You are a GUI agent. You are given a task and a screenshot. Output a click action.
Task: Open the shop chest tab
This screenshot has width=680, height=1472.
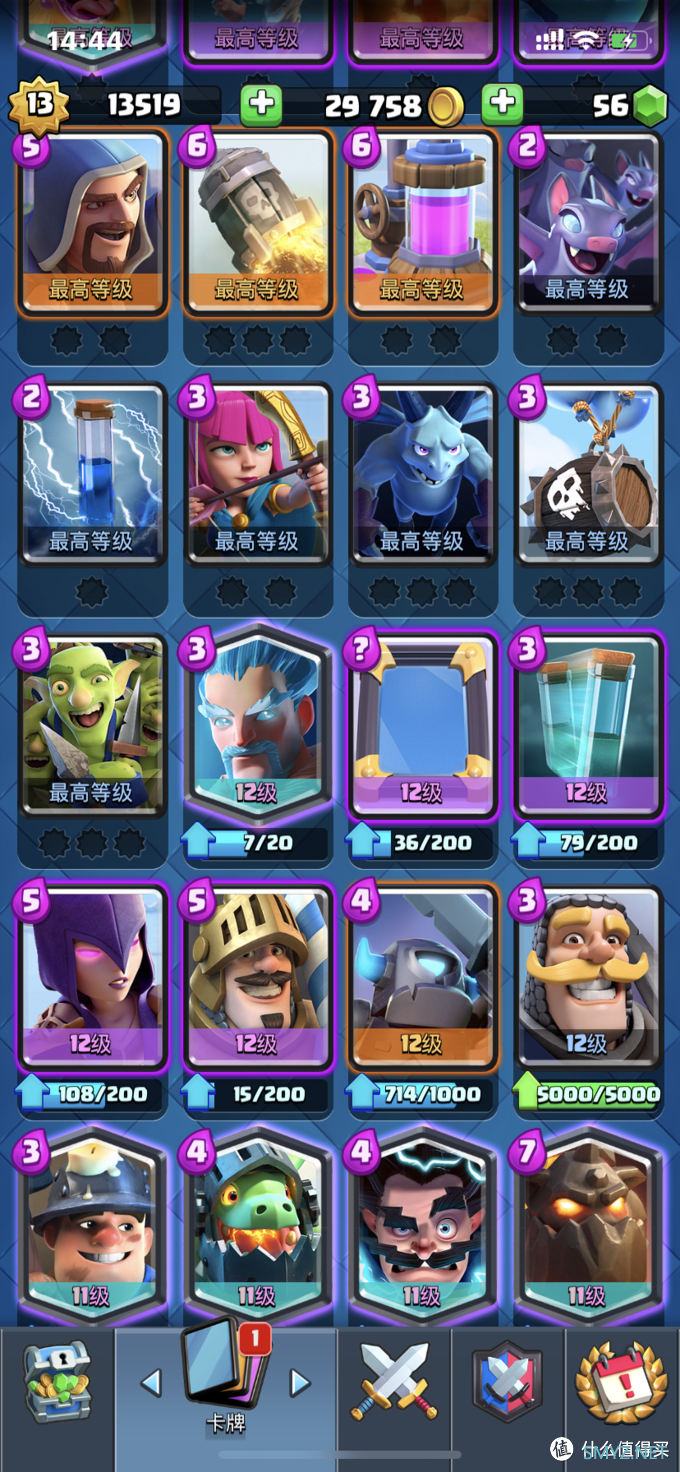[x=57, y=1383]
